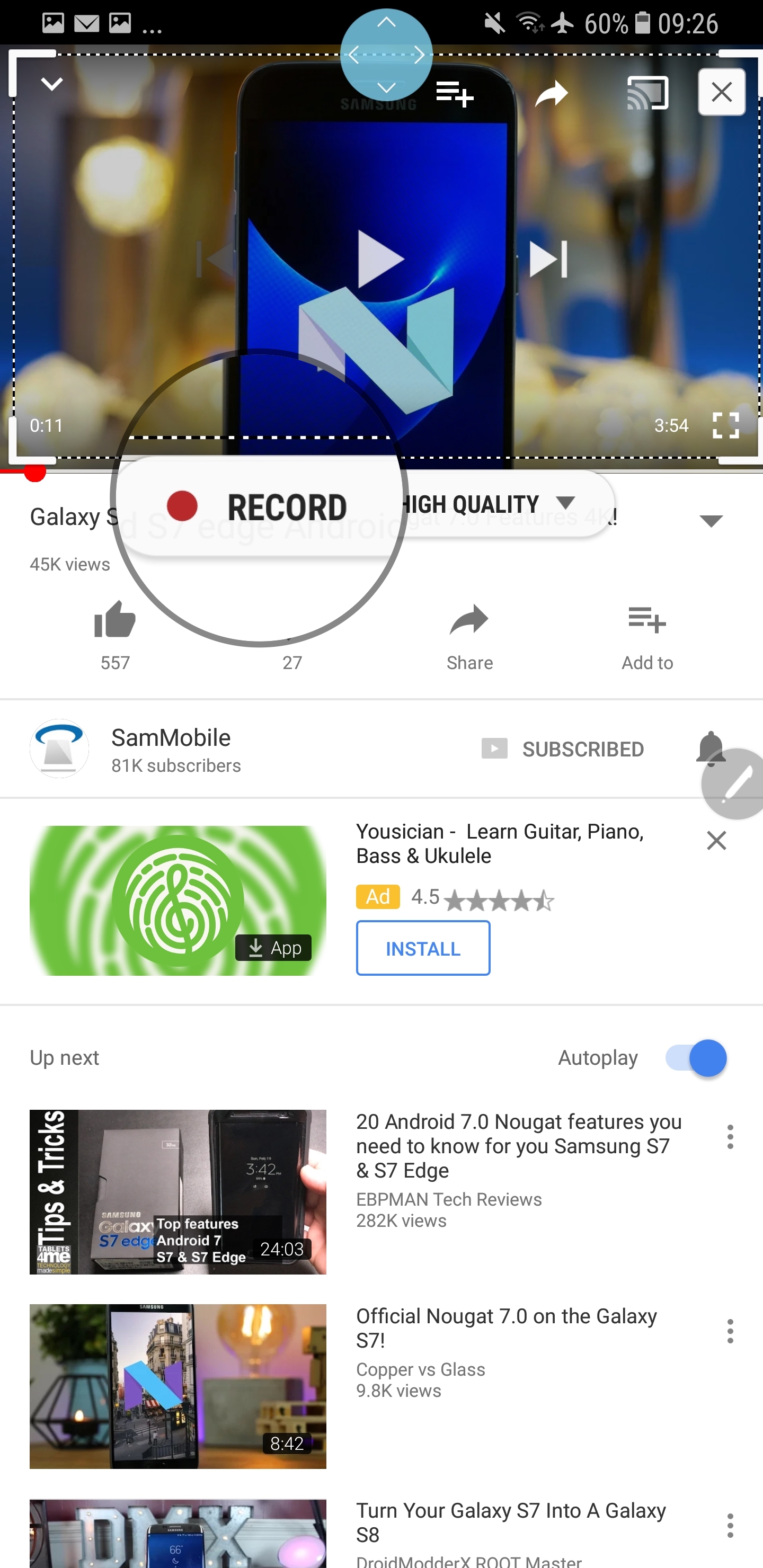This screenshot has width=763, height=1568.
Task: Tap the floating pencil edit button
Action: [x=734, y=783]
